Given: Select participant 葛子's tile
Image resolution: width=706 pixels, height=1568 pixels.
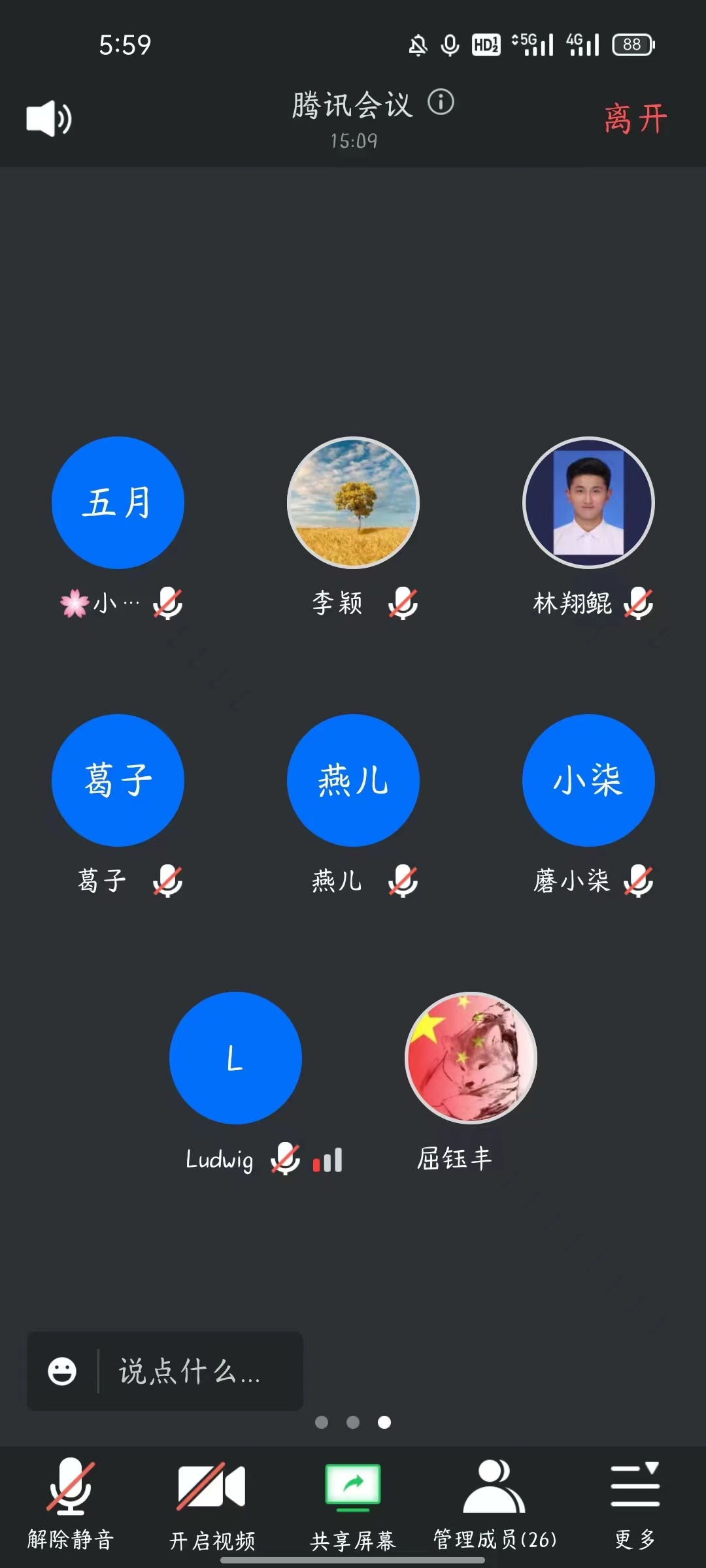Looking at the screenshot, I should click(x=118, y=780).
